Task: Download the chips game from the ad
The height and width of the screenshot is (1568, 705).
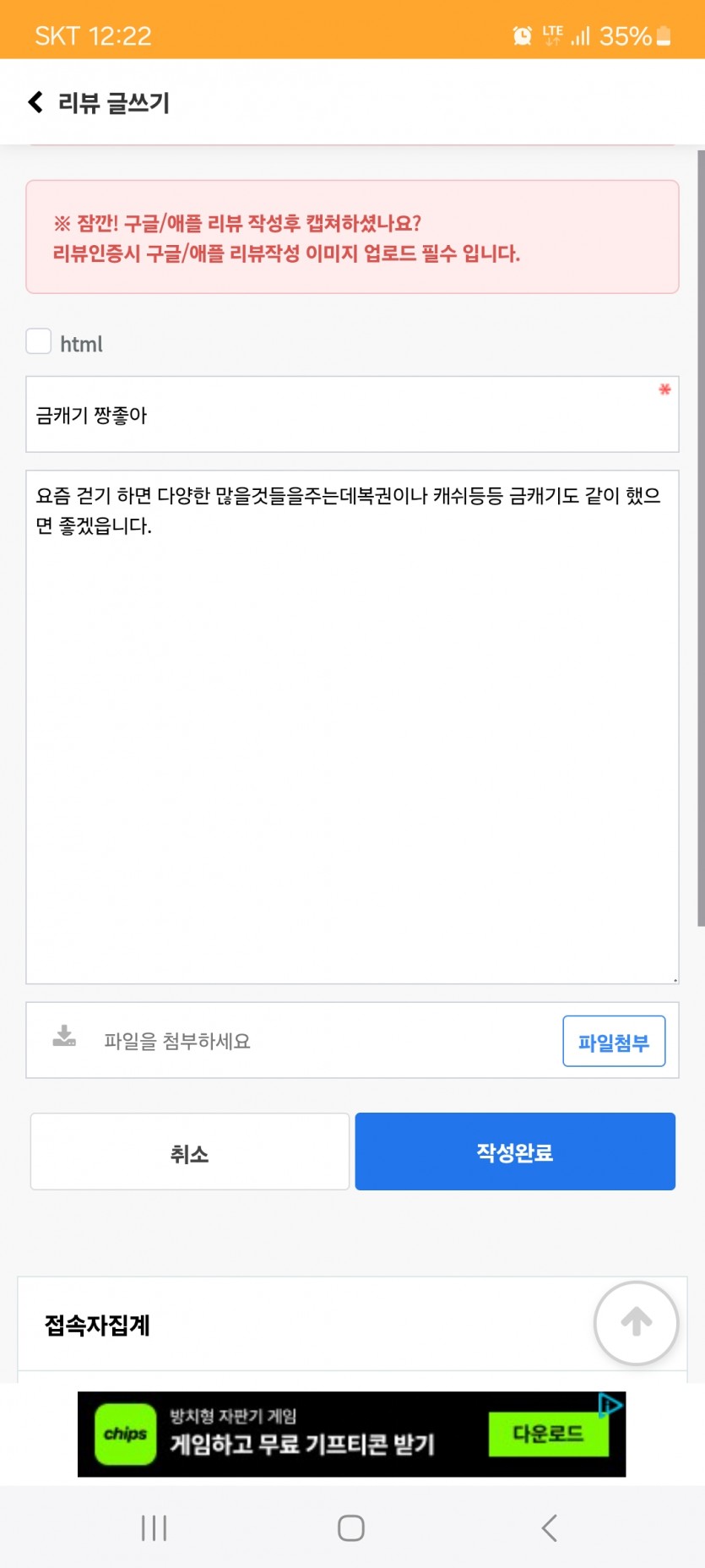Action: coord(549,1434)
